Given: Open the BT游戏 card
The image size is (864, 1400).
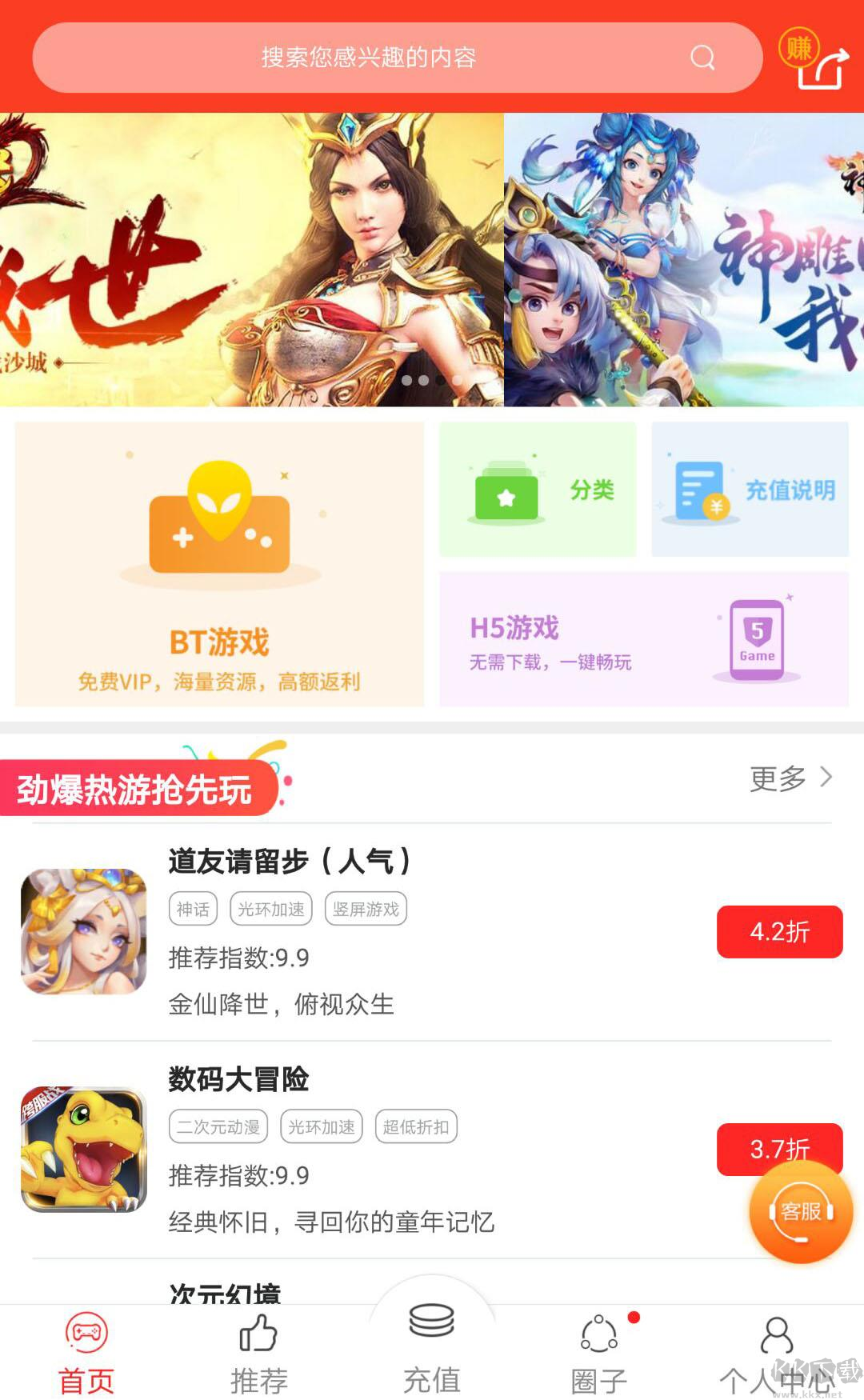Looking at the screenshot, I should (219, 564).
